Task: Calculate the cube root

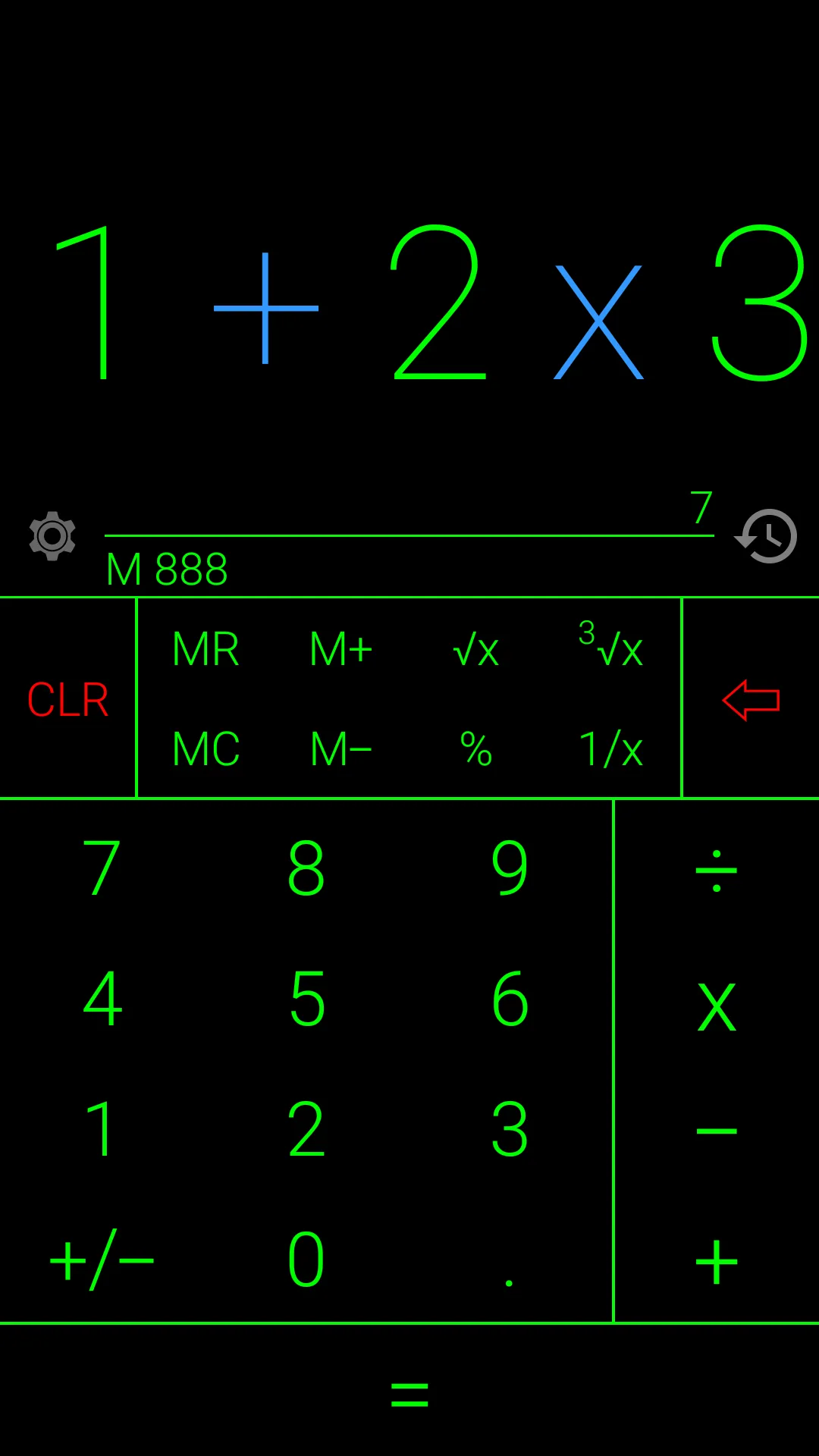Action: click(611, 648)
